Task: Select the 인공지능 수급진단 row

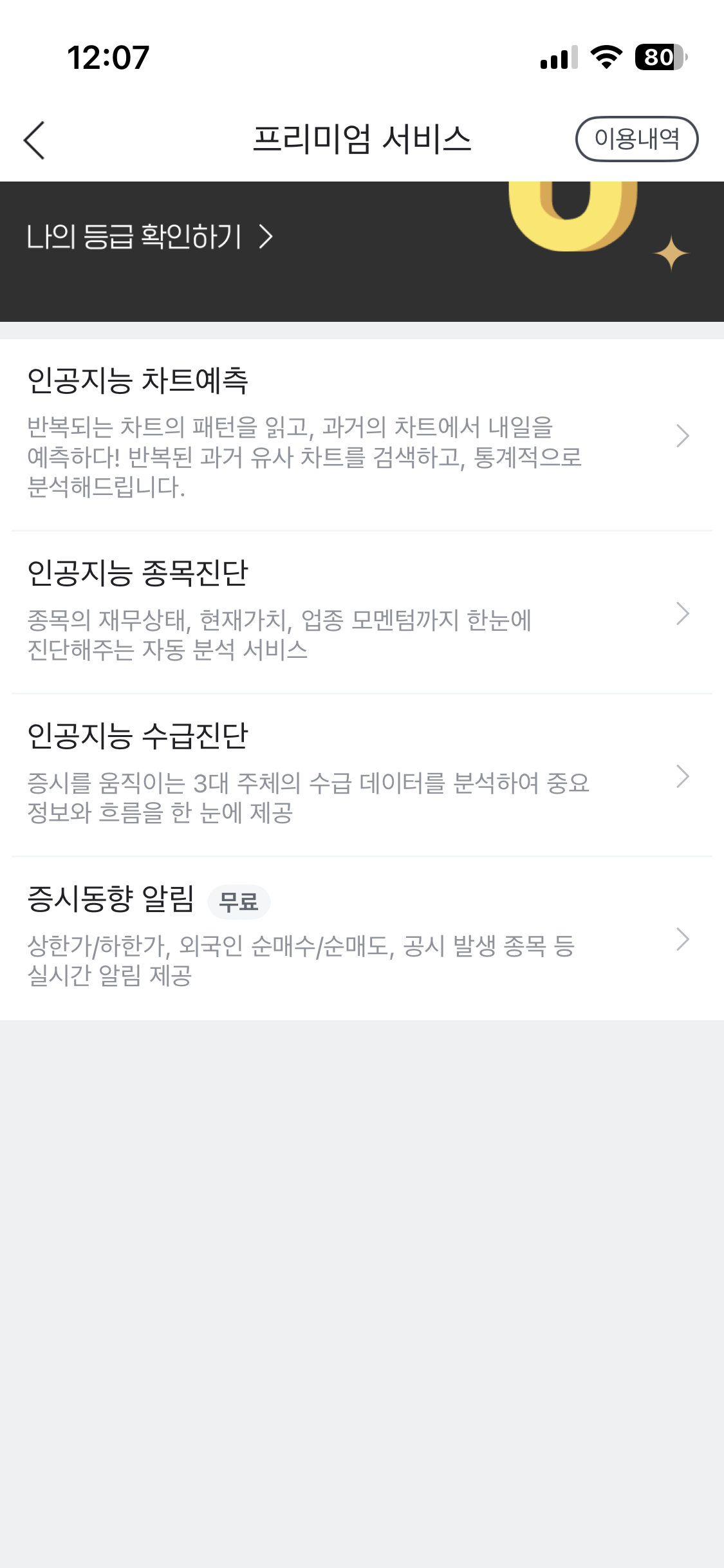Action: tap(362, 775)
